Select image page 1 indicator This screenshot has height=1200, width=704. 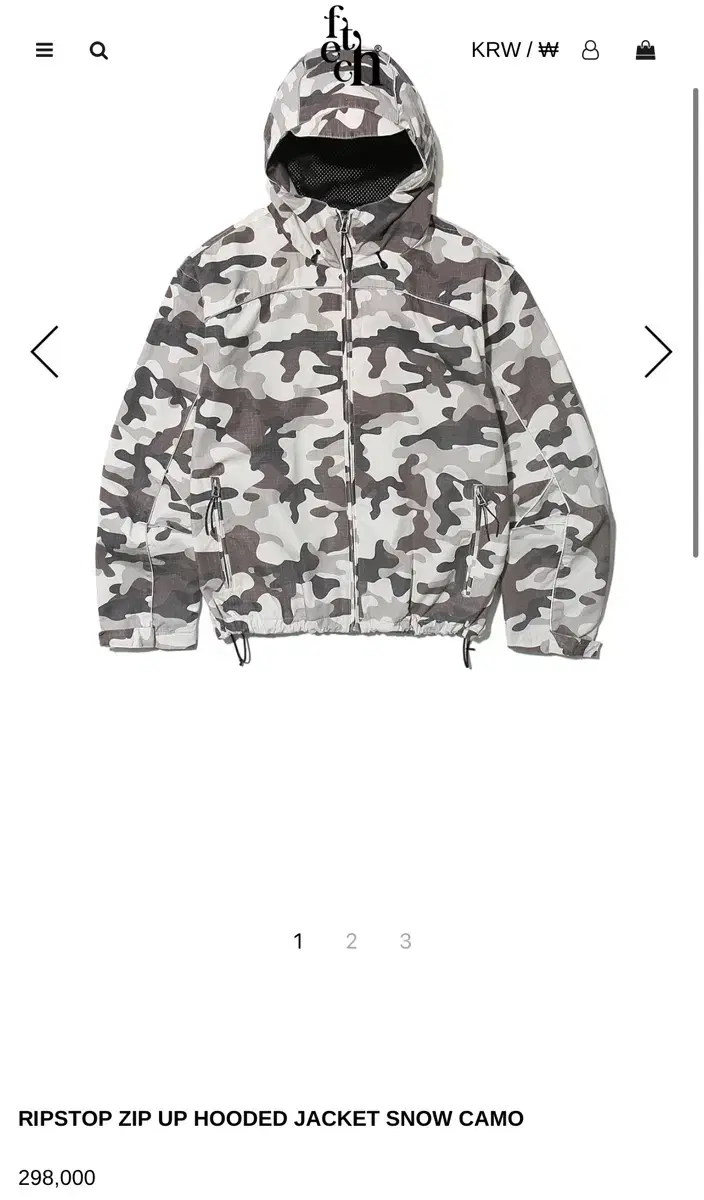pos(298,941)
